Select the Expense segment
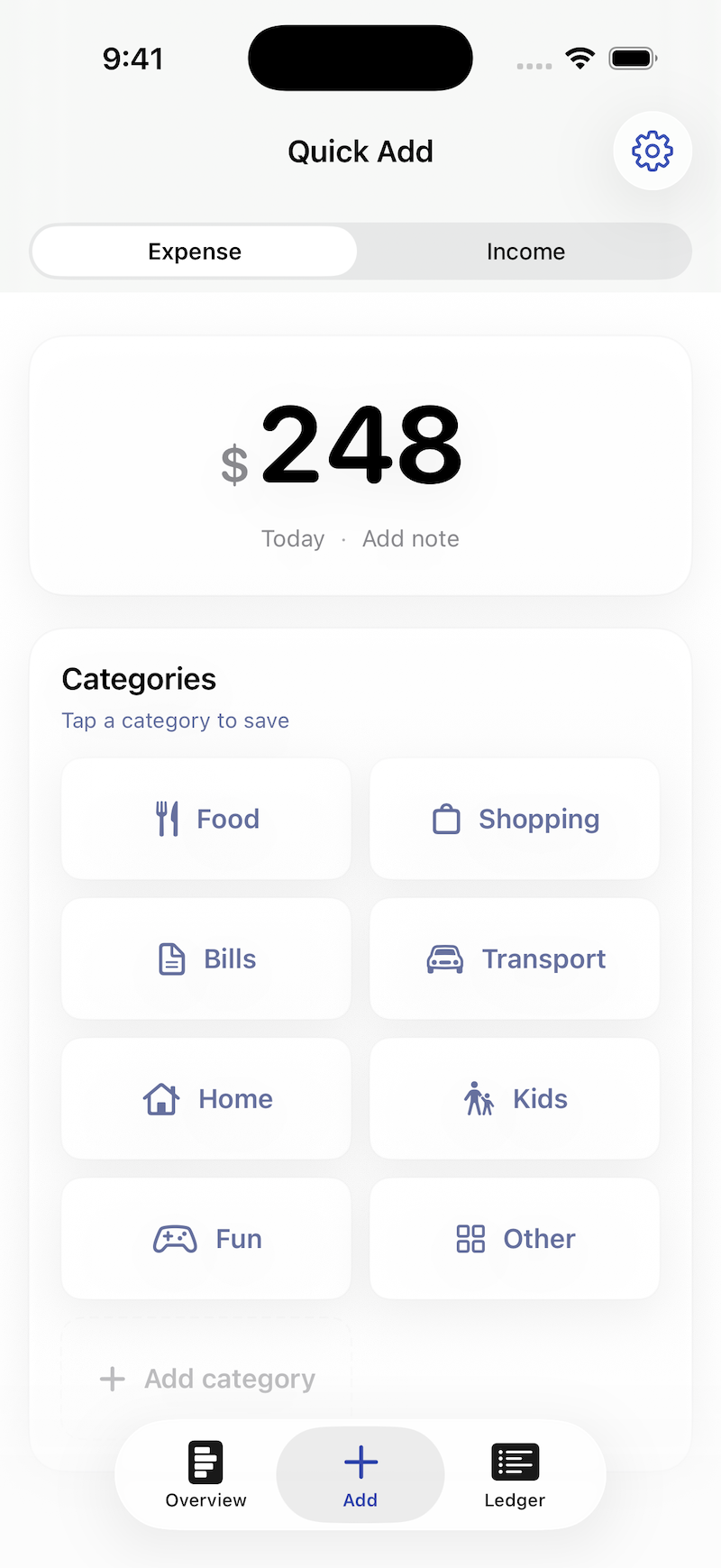This screenshot has height=1568, width=721. click(195, 252)
